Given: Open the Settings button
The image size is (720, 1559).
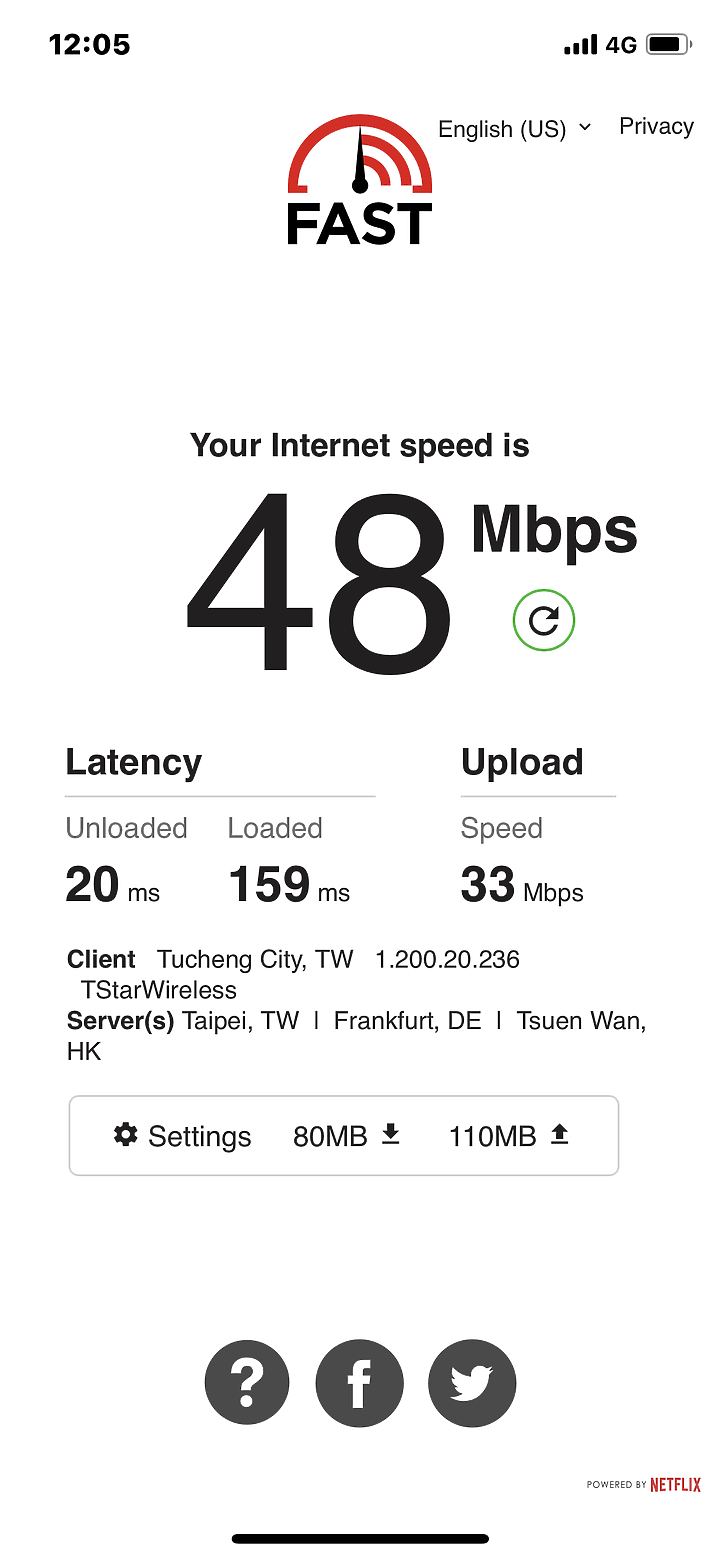Looking at the screenshot, I should pyautogui.click(x=183, y=1136).
